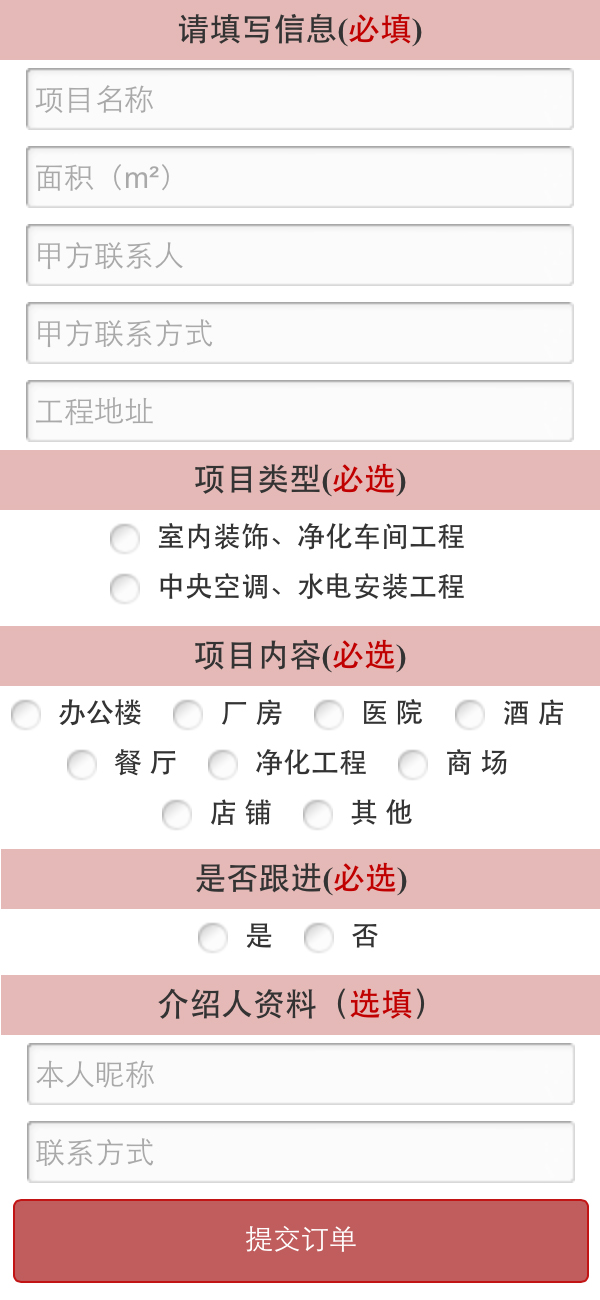Focus the 面积（m²）field

300,177
